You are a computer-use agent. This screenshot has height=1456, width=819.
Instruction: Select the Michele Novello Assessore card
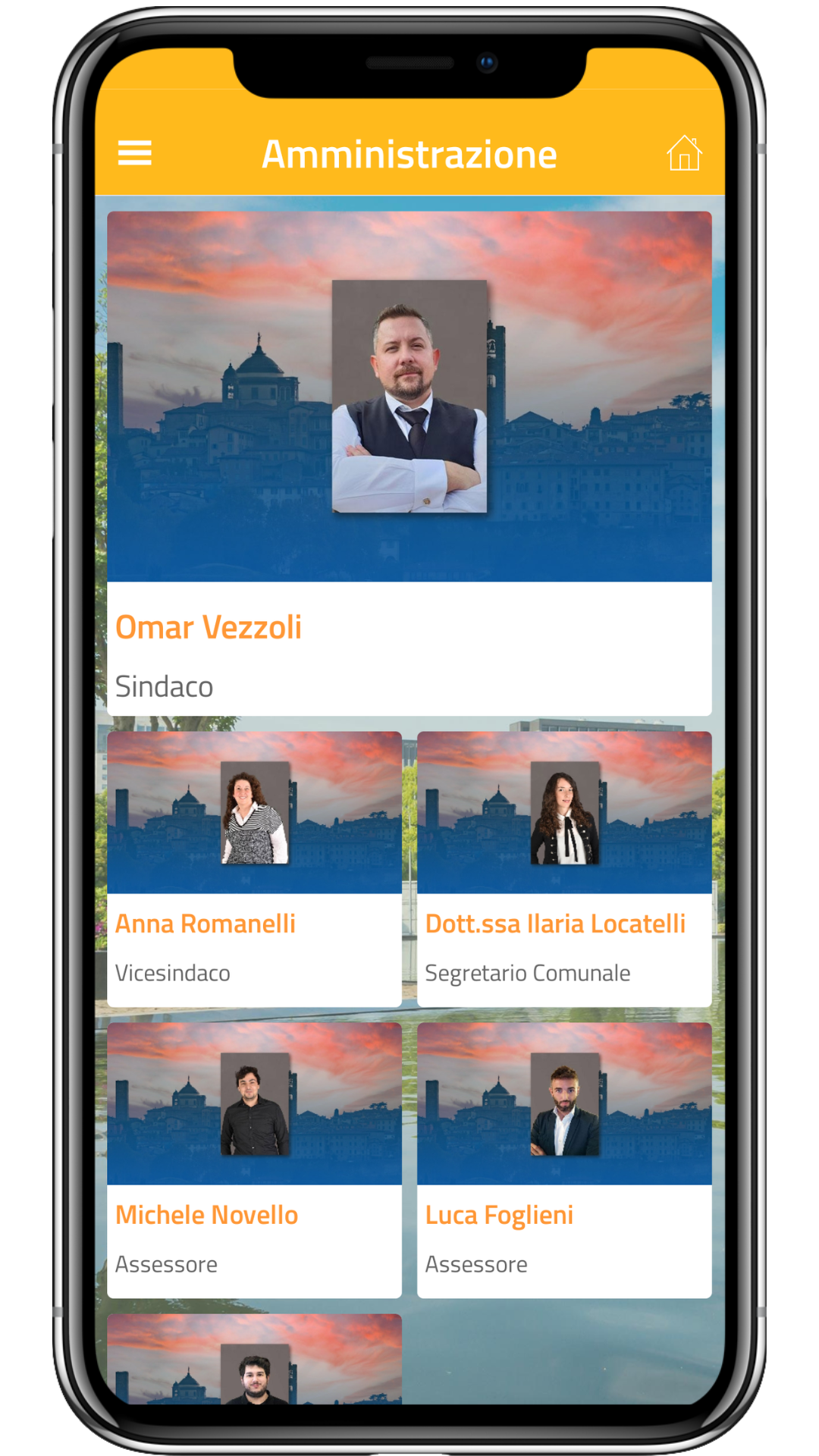tap(254, 1160)
